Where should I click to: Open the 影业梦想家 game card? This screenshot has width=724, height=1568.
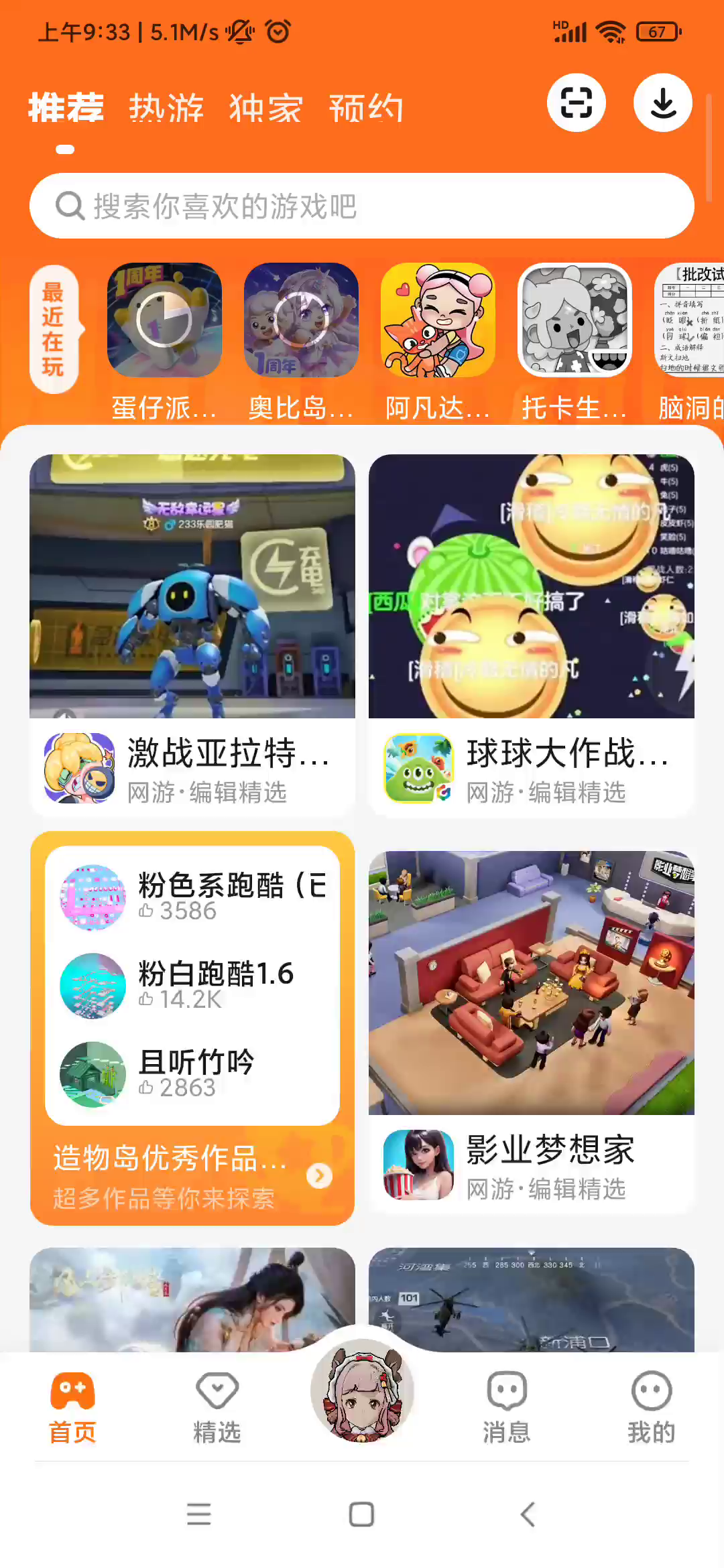click(531, 1032)
